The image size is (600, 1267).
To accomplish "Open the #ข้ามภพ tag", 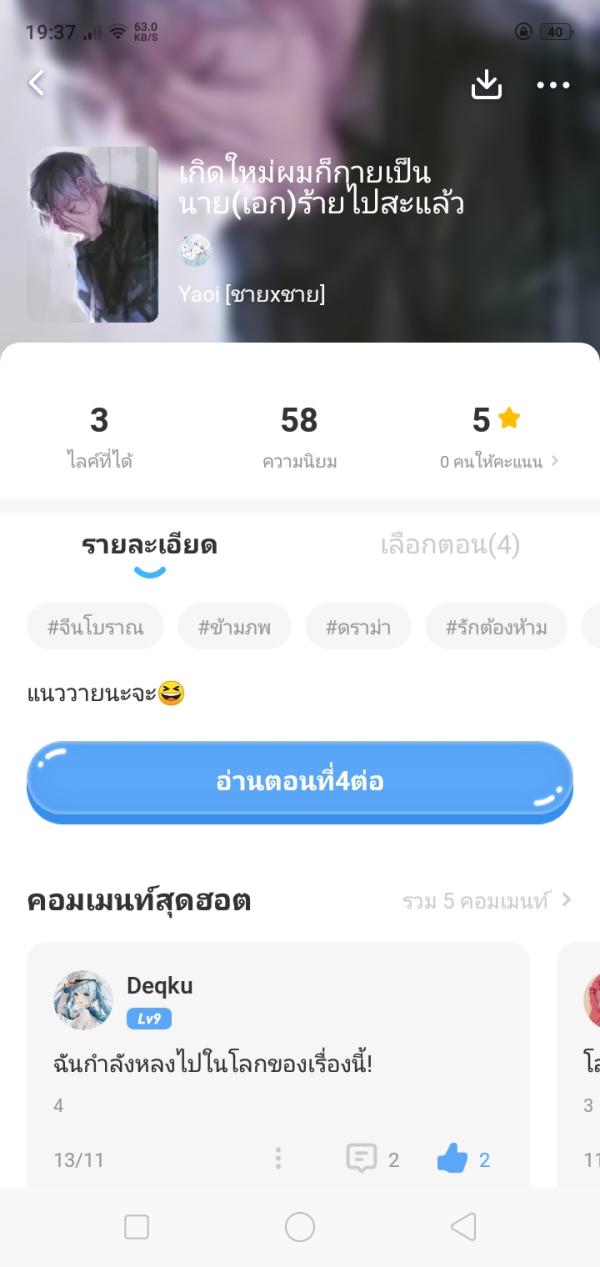I will pos(234,627).
